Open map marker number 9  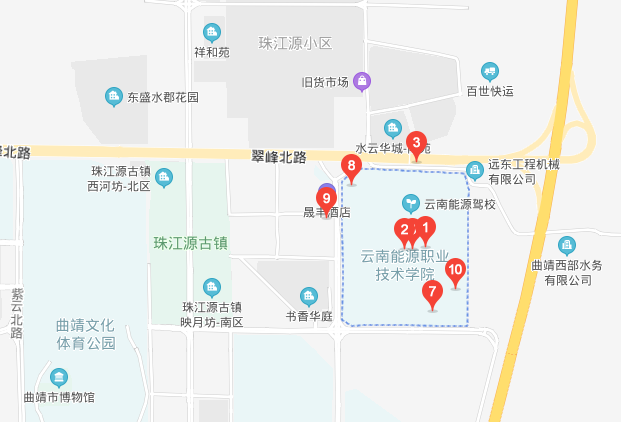(x=325, y=199)
